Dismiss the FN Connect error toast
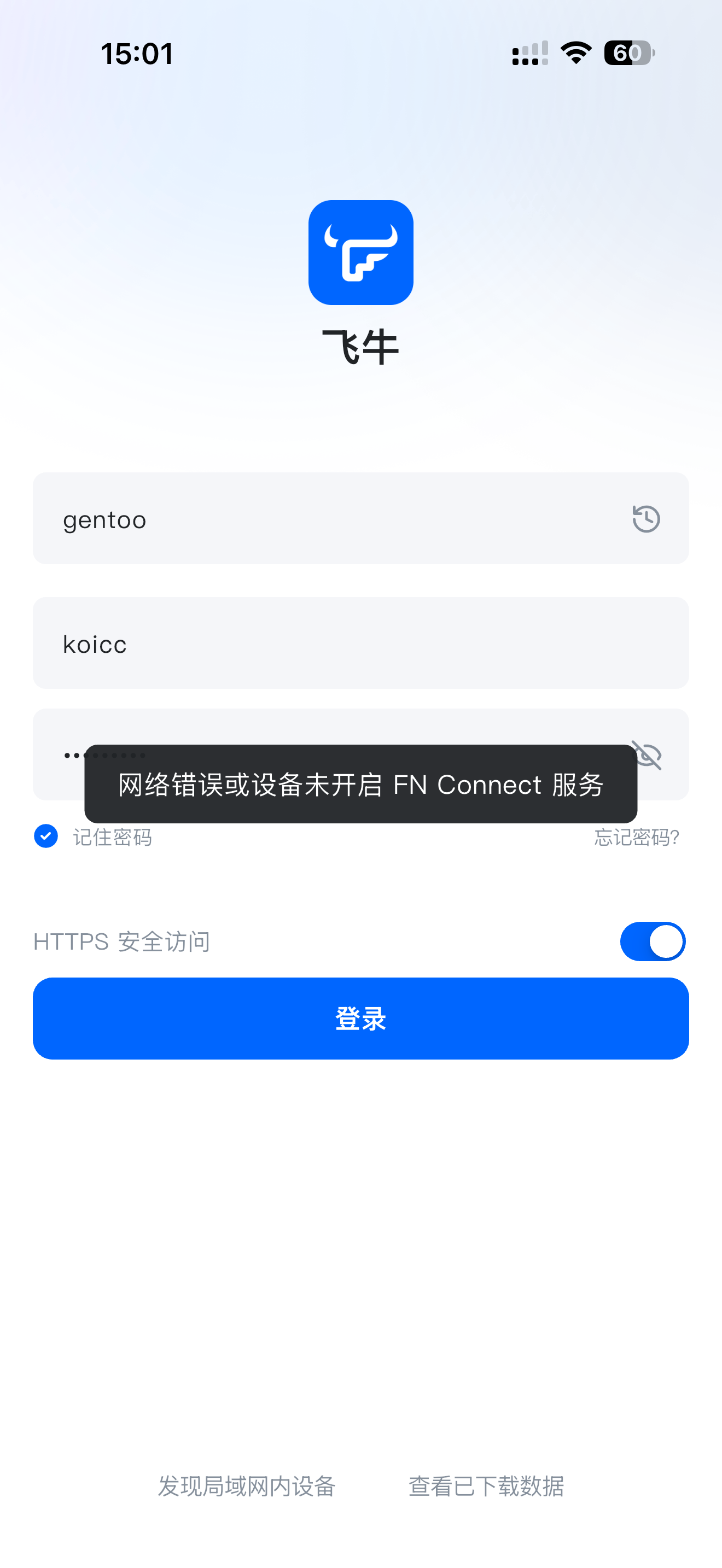 point(360,785)
